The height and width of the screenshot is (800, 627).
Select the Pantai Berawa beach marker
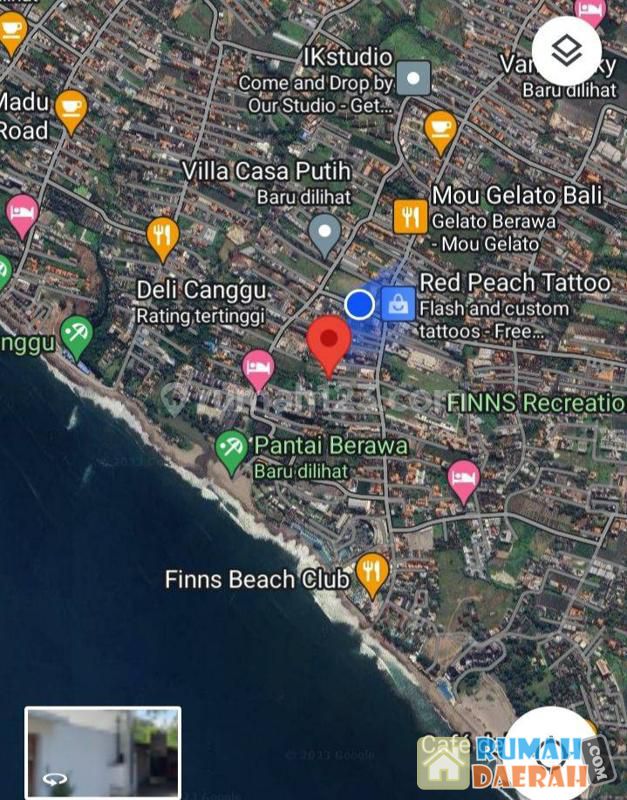click(232, 450)
